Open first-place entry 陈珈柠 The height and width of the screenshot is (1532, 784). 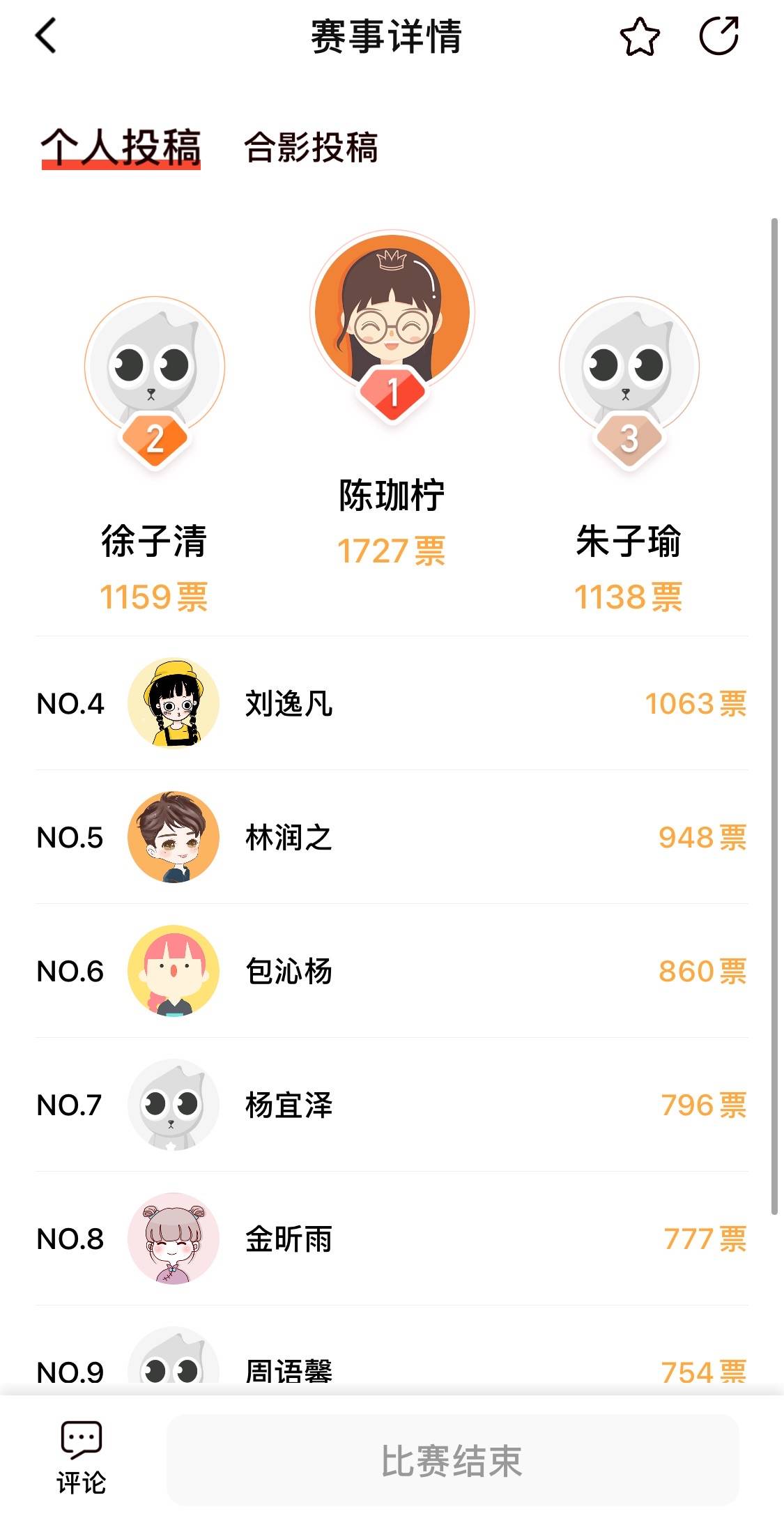click(x=392, y=314)
